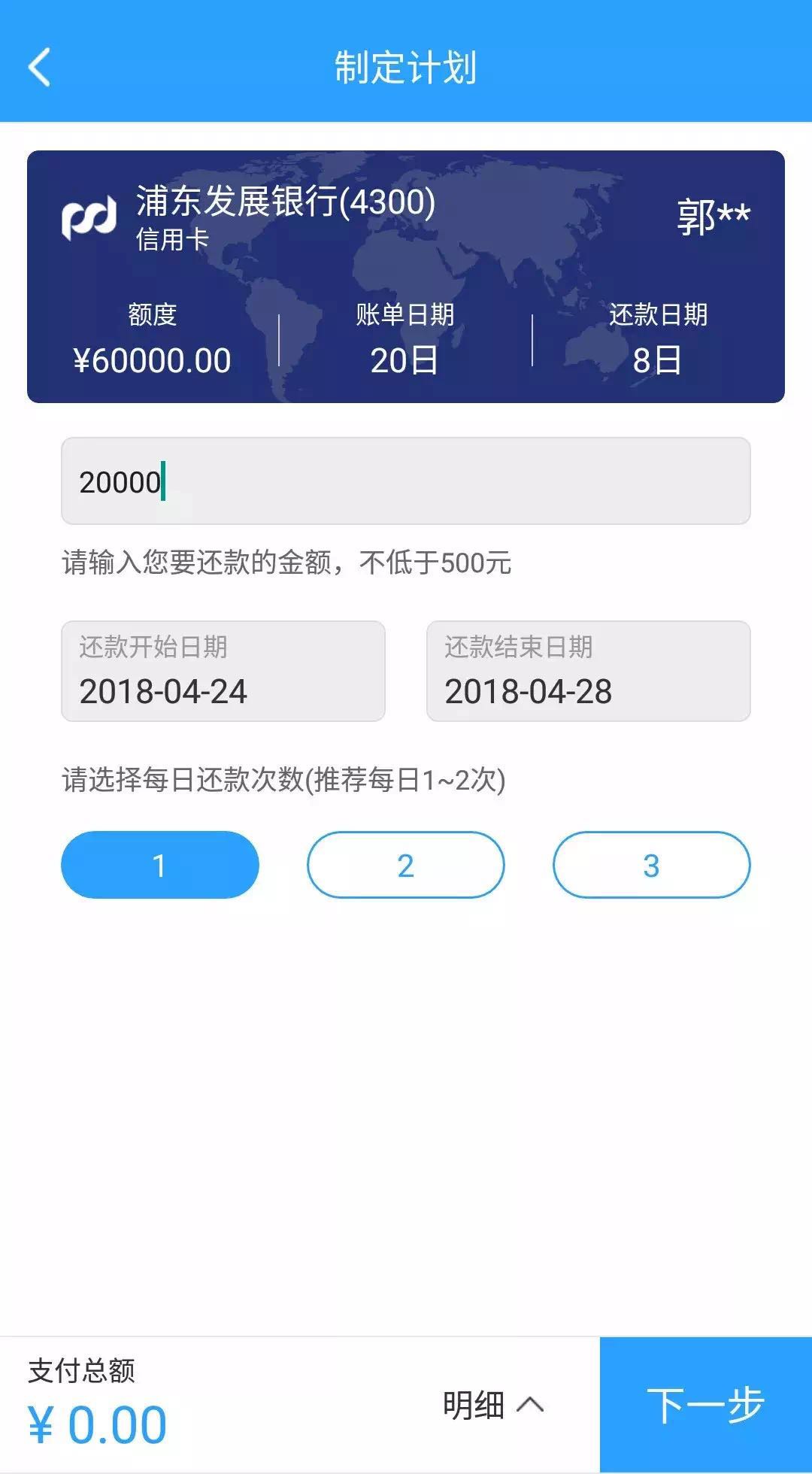Pick the 还款结束日期 end date

588,672
